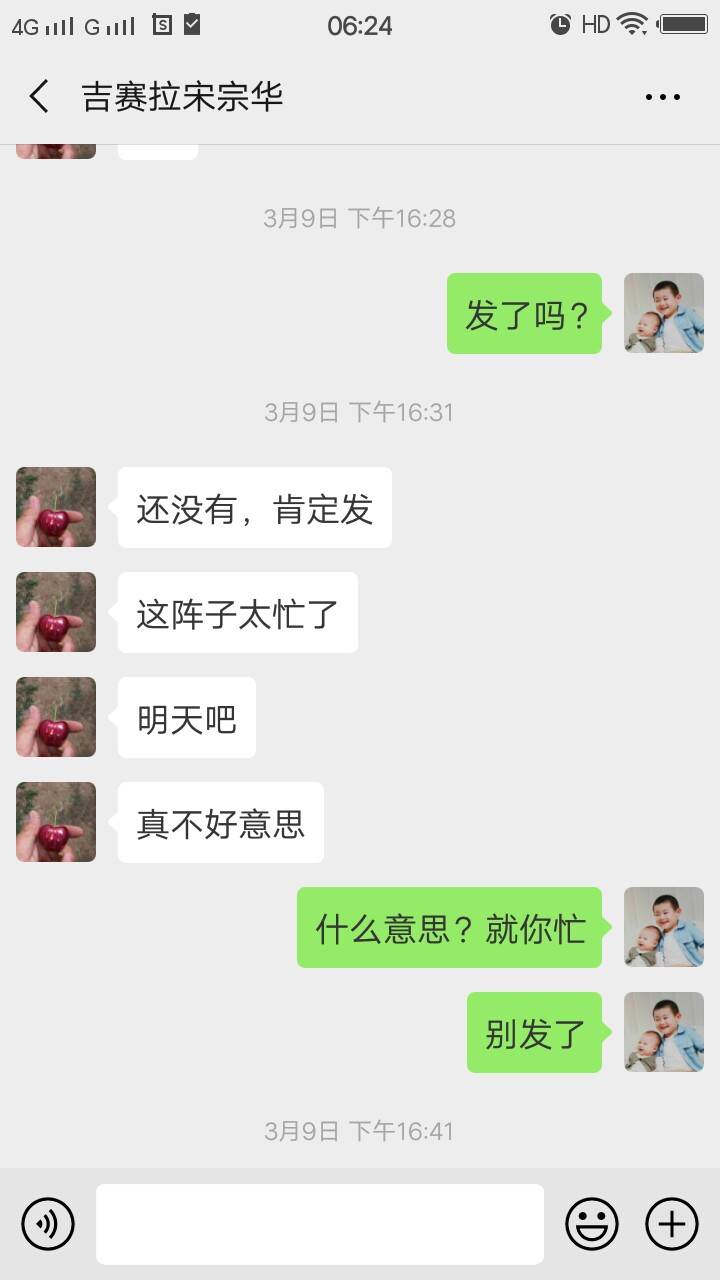Switch to voice message input
The image size is (720, 1280).
coord(48,1224)
